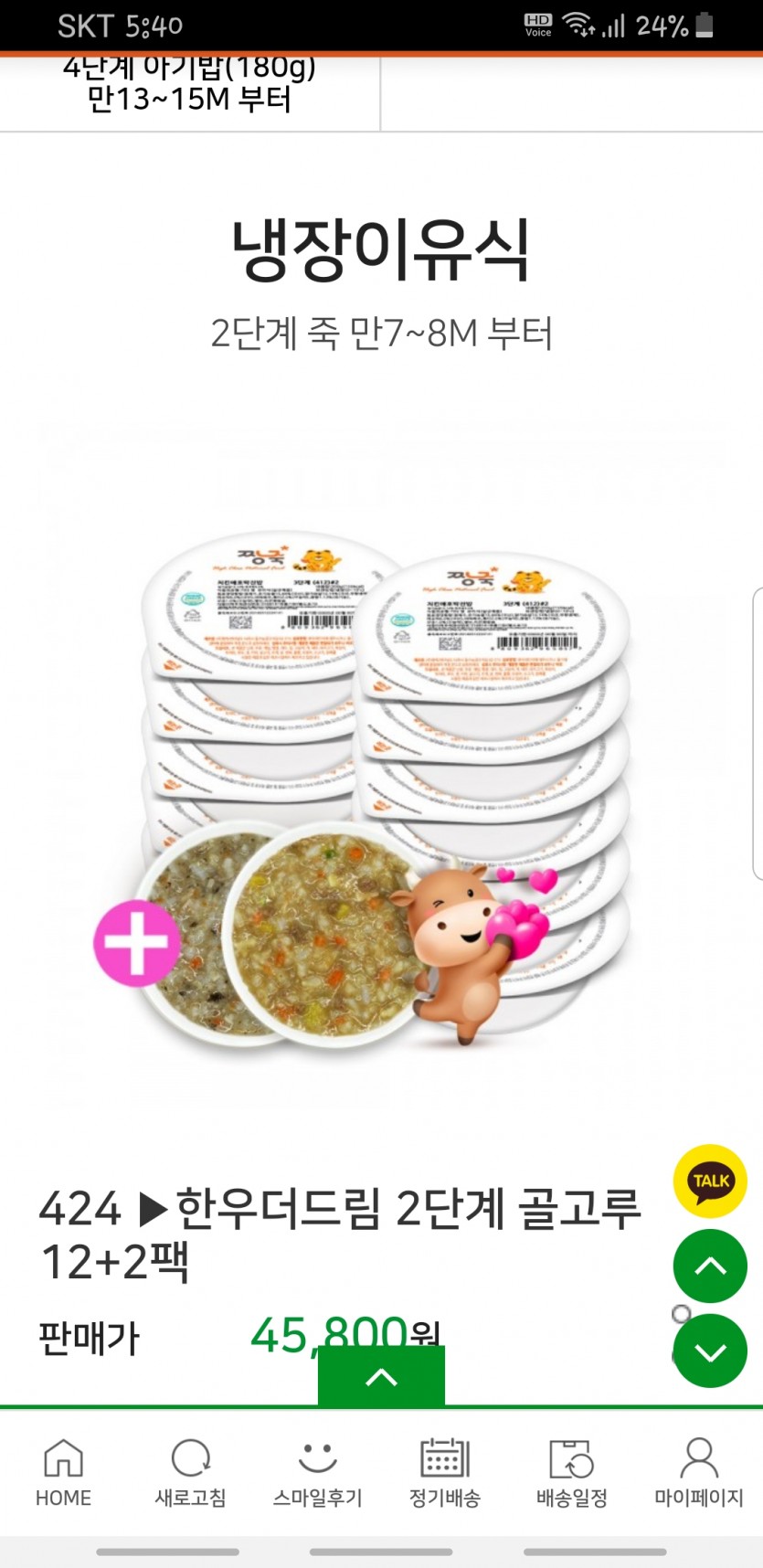Open KakaoTalk chat inquiry button
The width and height of the screenshot is (763, 1568).
pyautogui.click(x=710, y=1181)
